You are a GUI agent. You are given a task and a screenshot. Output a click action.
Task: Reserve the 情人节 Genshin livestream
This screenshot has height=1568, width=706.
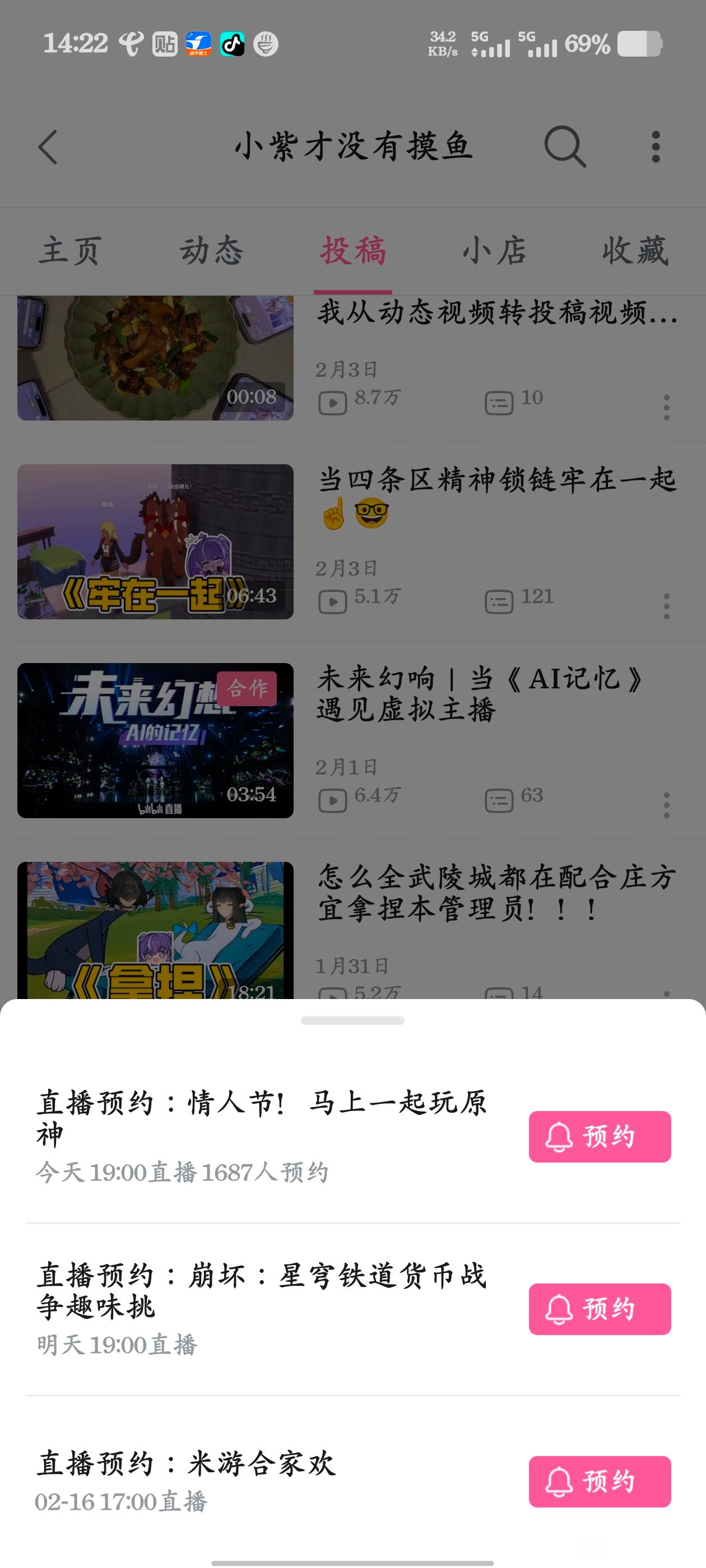pyautogui.click(x=600, y=1136)
